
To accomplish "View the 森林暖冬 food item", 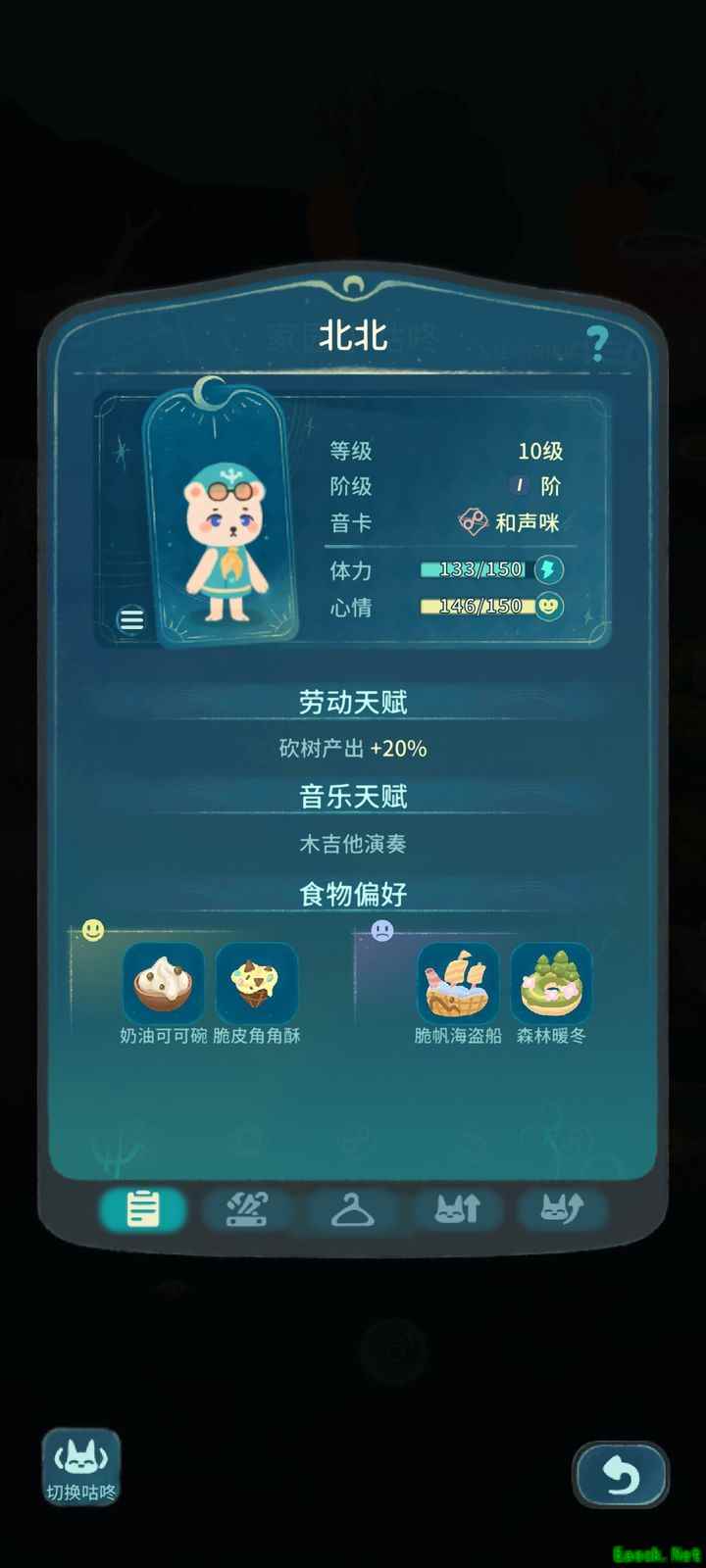I will [551, 983].
